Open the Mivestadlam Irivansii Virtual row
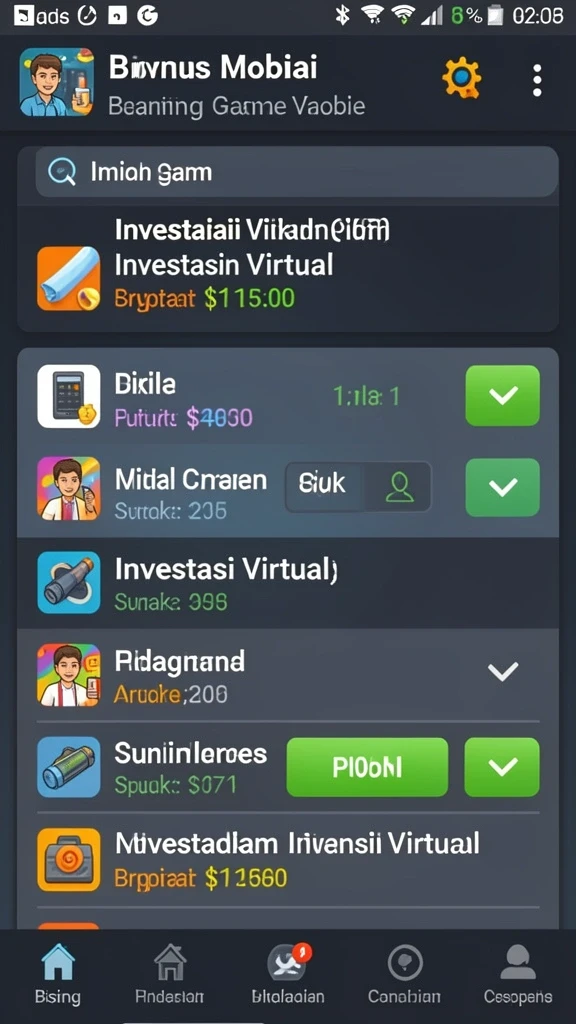 [x=288, y=859]
